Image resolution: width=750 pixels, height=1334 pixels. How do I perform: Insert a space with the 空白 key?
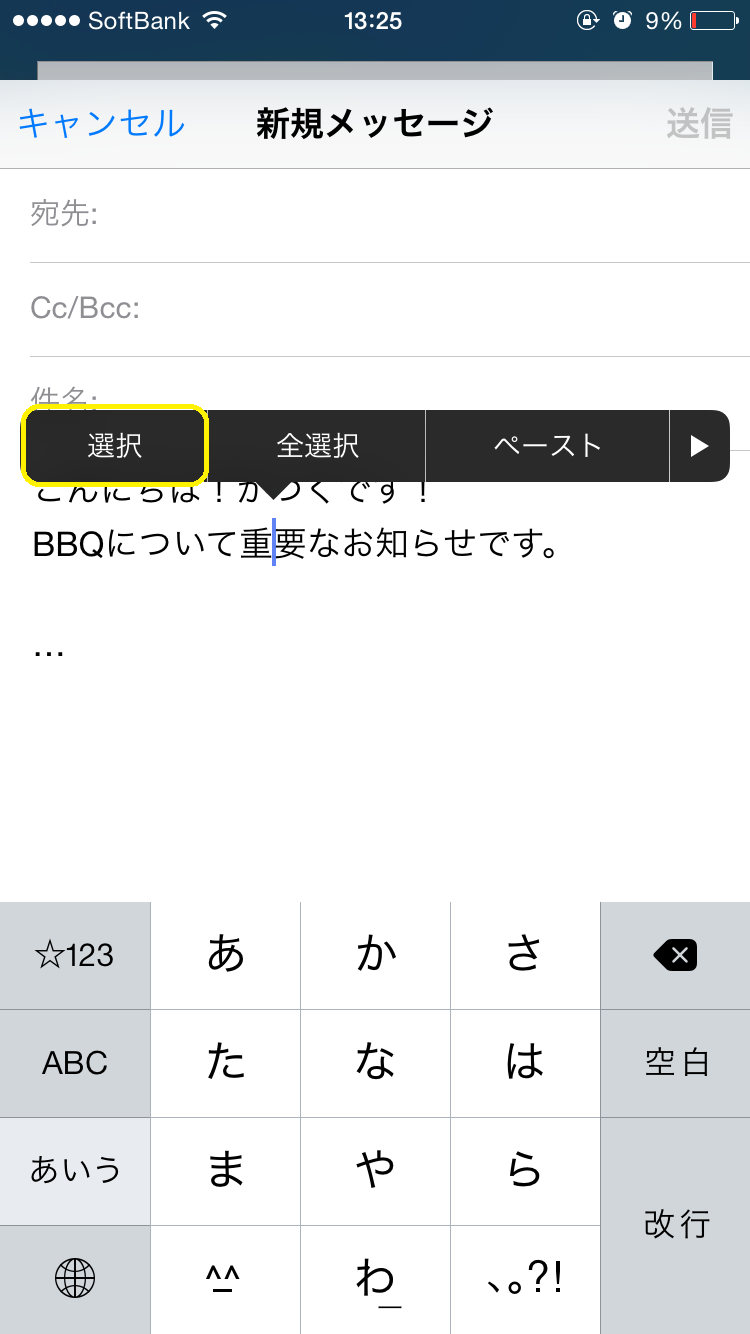(x=675, y=1063)
